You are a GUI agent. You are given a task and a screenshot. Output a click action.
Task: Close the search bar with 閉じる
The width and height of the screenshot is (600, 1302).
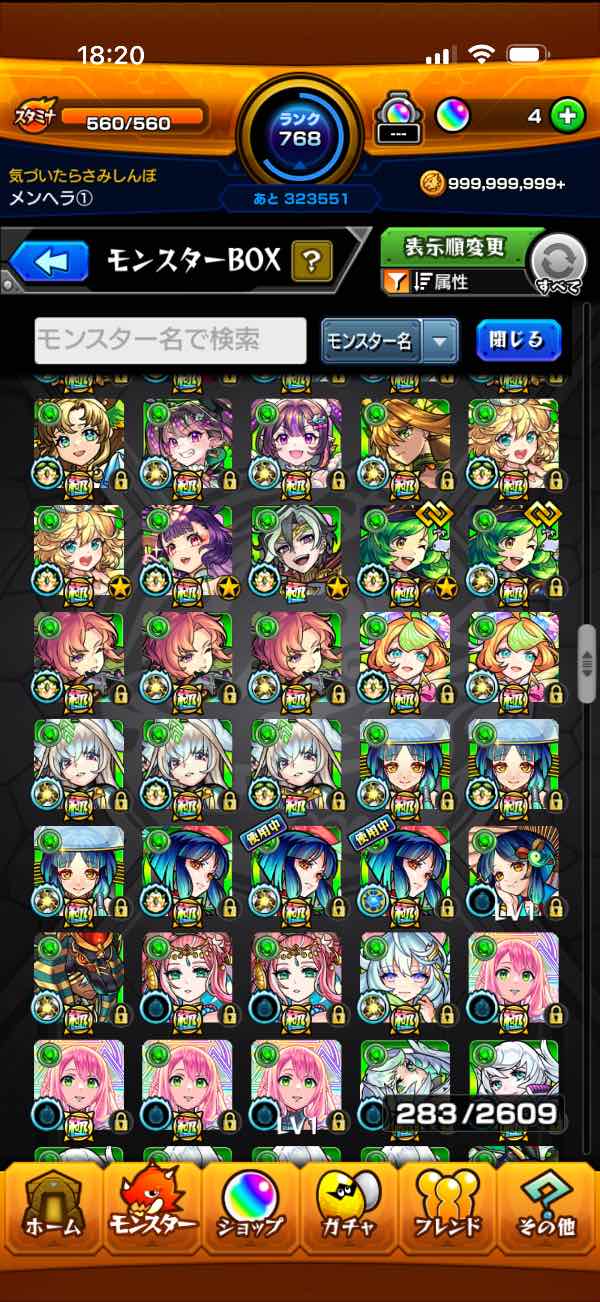517,340
